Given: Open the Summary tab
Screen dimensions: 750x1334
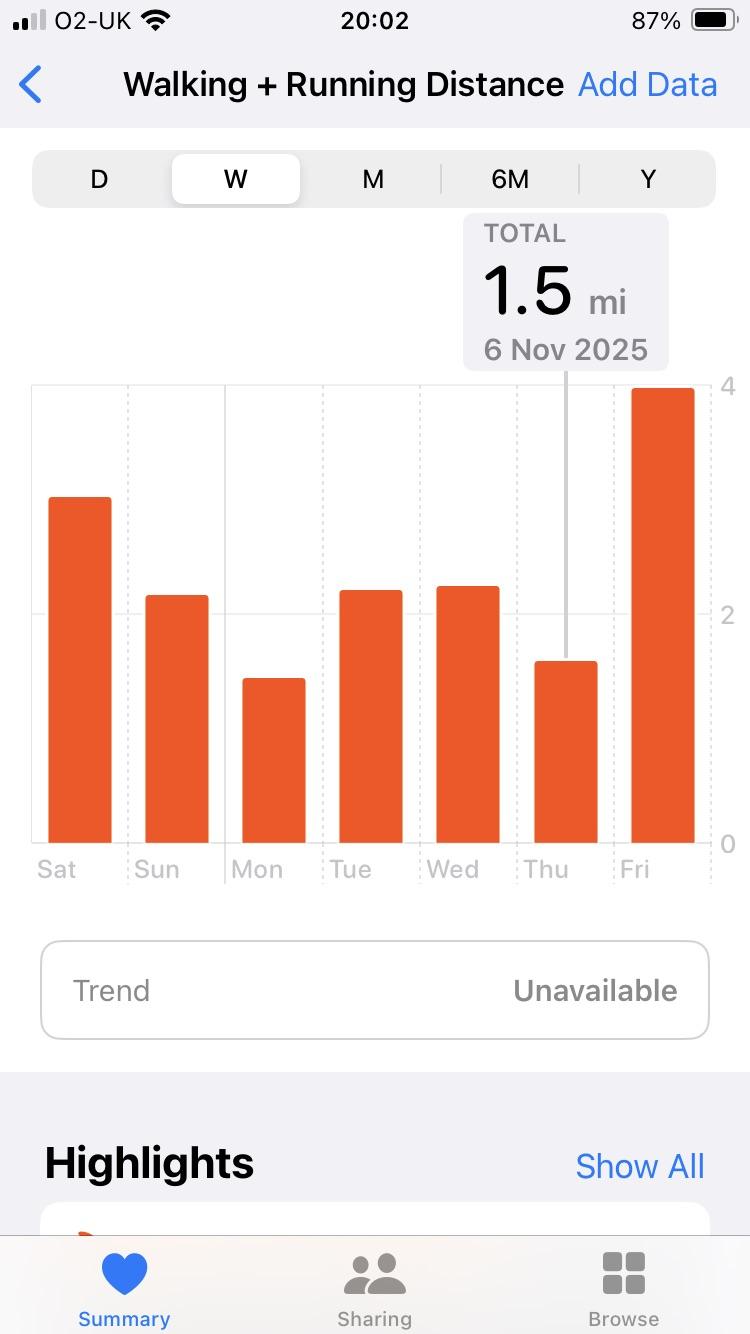Looking at the screenshot, I should coord(124,1288).
